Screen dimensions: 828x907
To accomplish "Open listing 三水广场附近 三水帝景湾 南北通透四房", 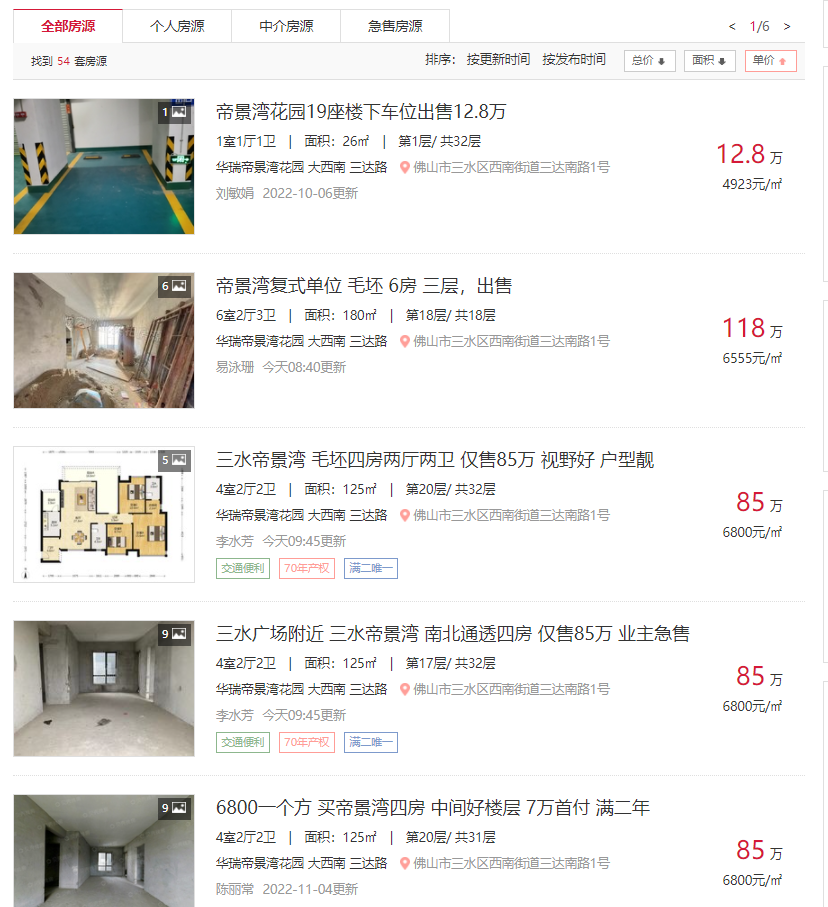I will click(x=452, y=634).
